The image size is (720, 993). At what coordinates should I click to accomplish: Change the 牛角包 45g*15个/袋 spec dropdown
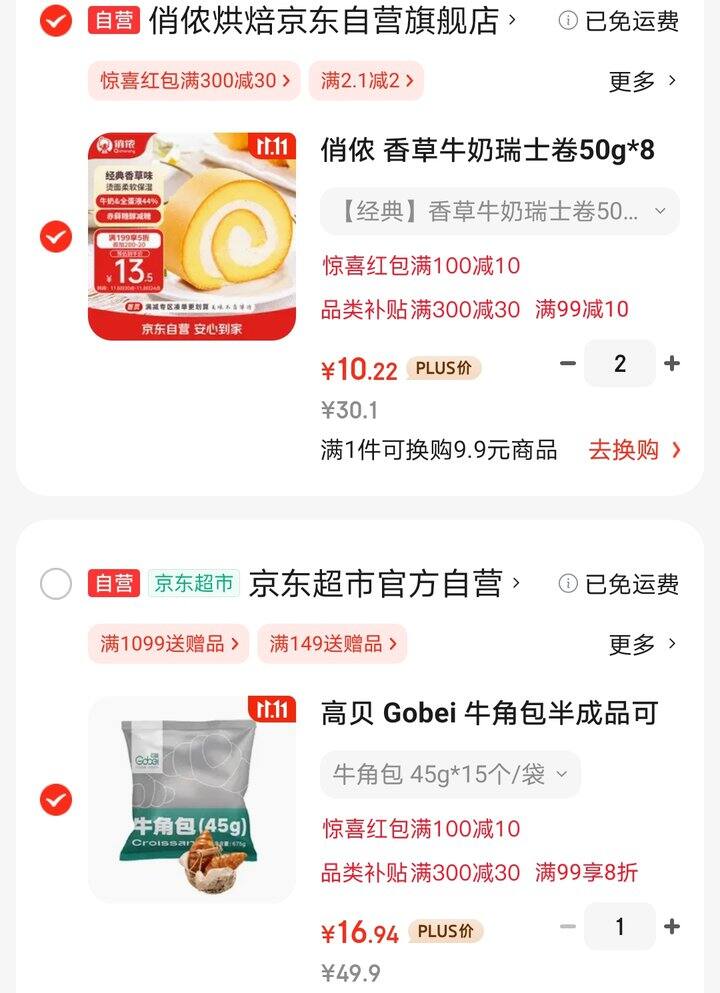[450, 774]
